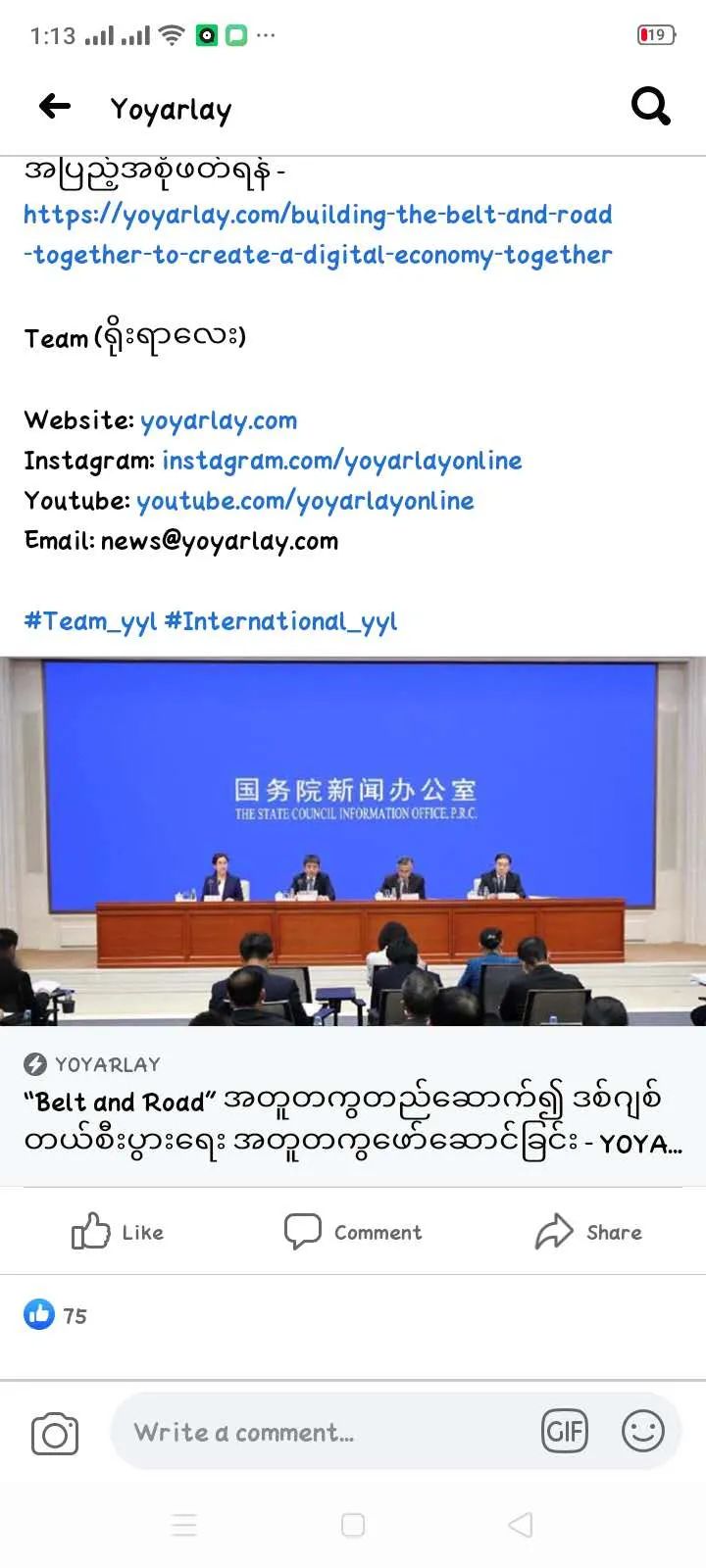The image size is (706, 1568).
Task: Open search in the Yoyarlay header
Action: (x=650, y=106)
